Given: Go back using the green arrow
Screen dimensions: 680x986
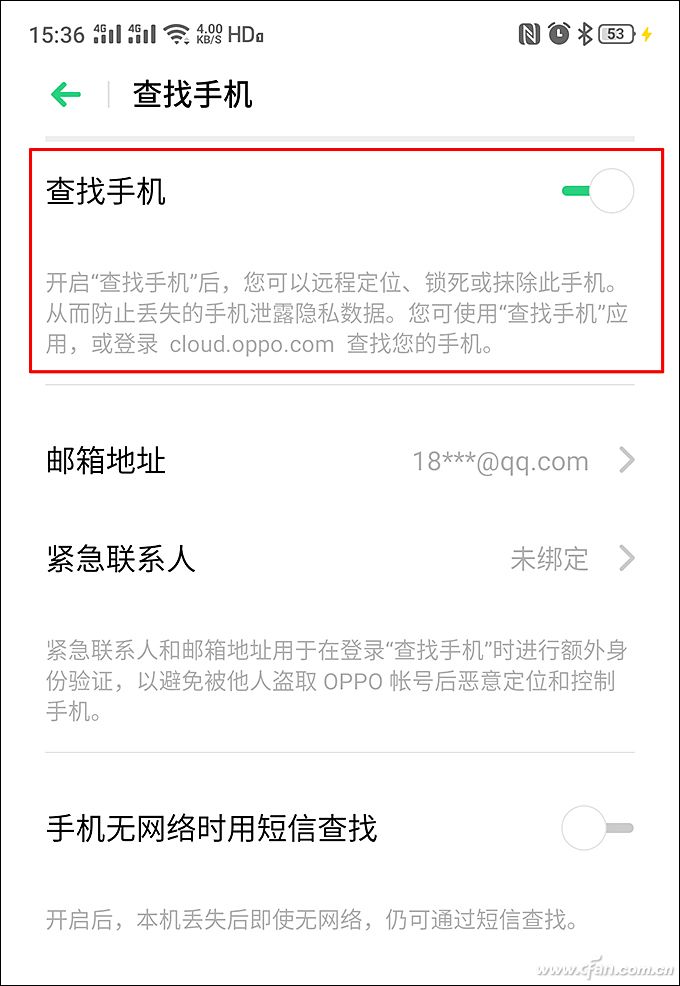Looking at the screenshot, I should point(66,95).
